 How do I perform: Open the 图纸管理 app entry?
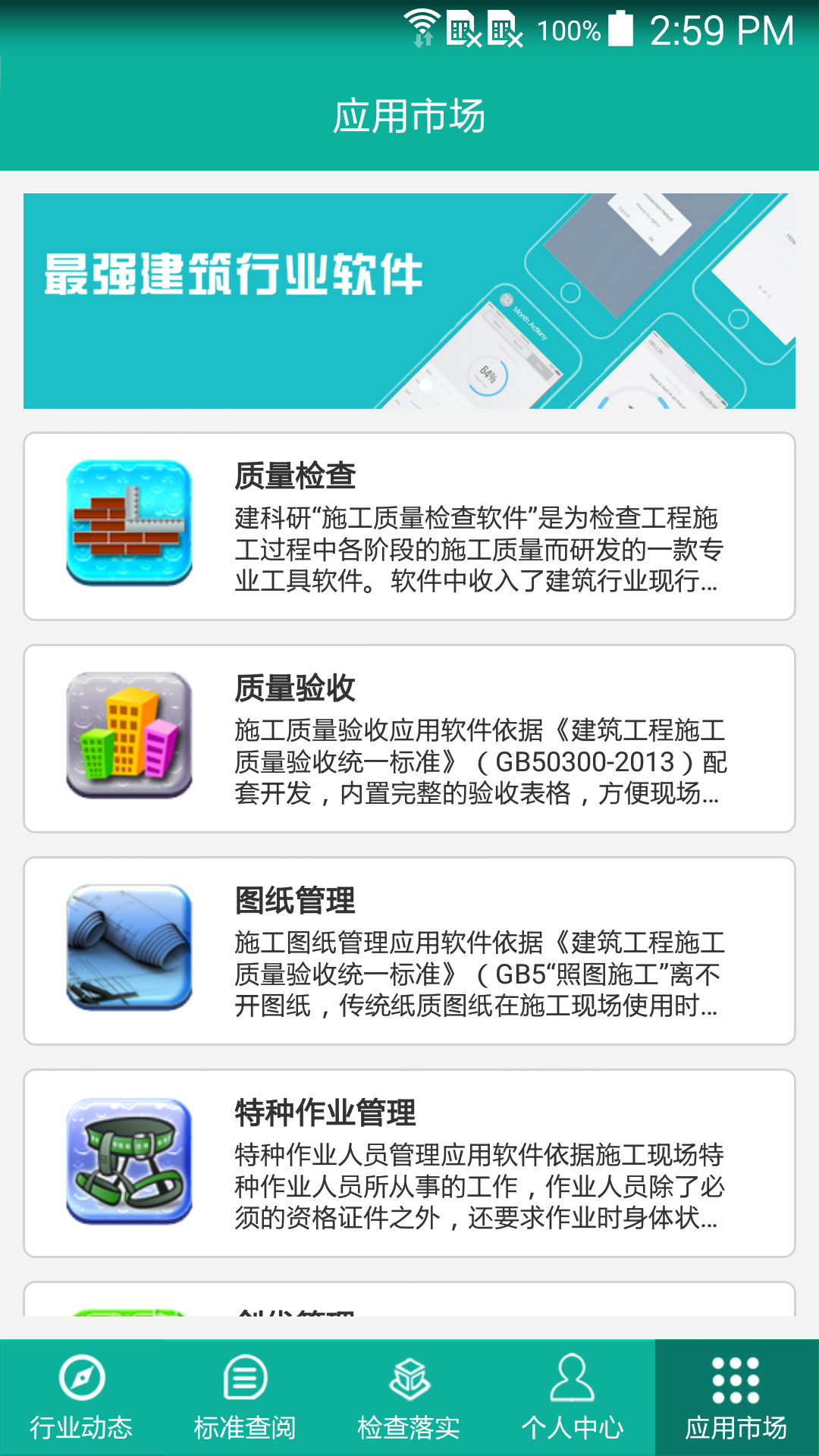(x=409, y=949)
